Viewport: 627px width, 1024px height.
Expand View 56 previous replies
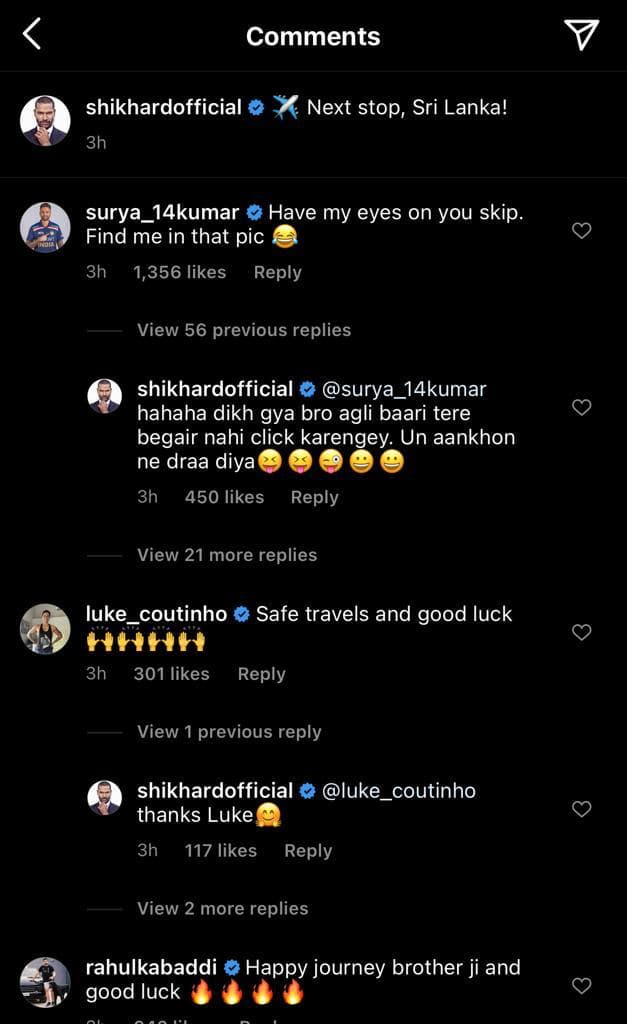[243, 330]
